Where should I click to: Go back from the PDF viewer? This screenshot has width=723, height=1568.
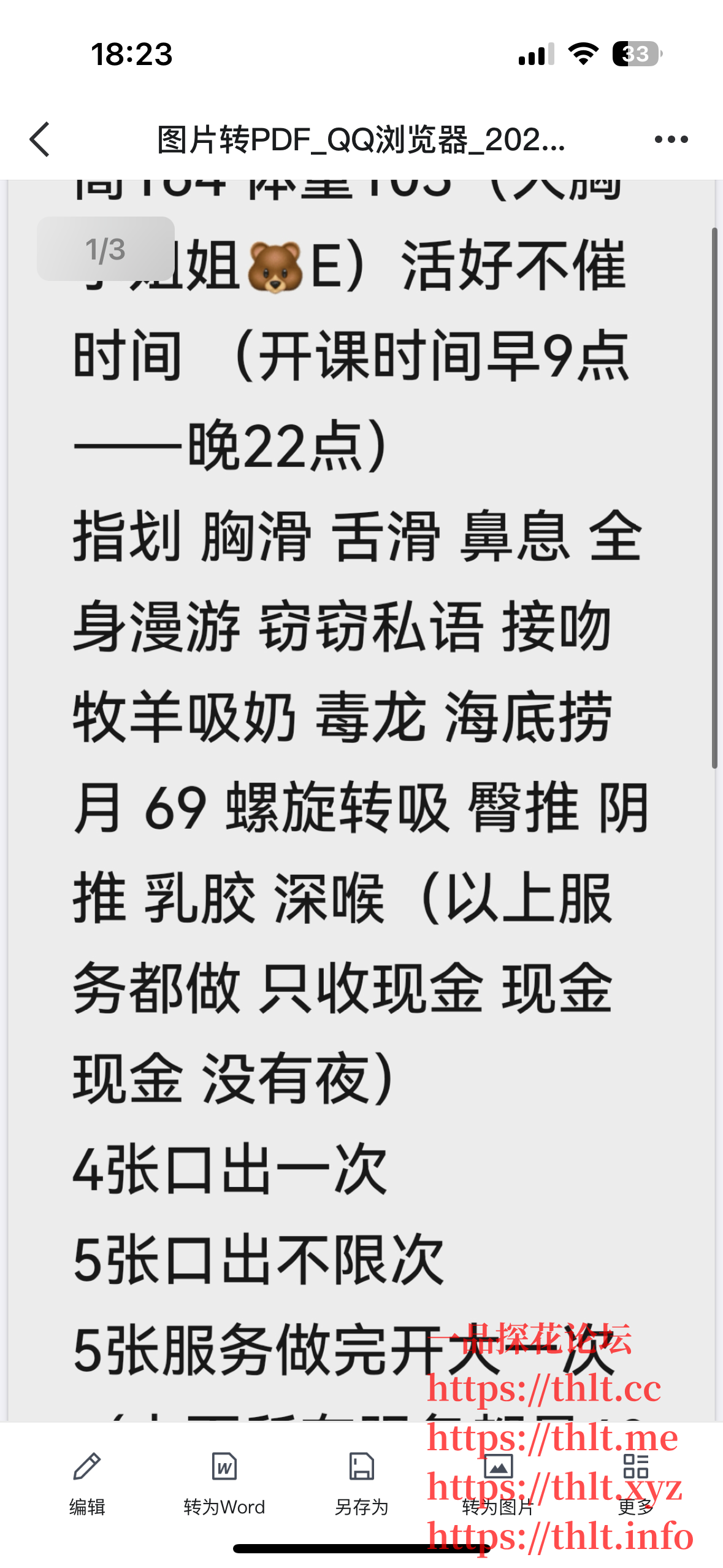click(40, 139)
